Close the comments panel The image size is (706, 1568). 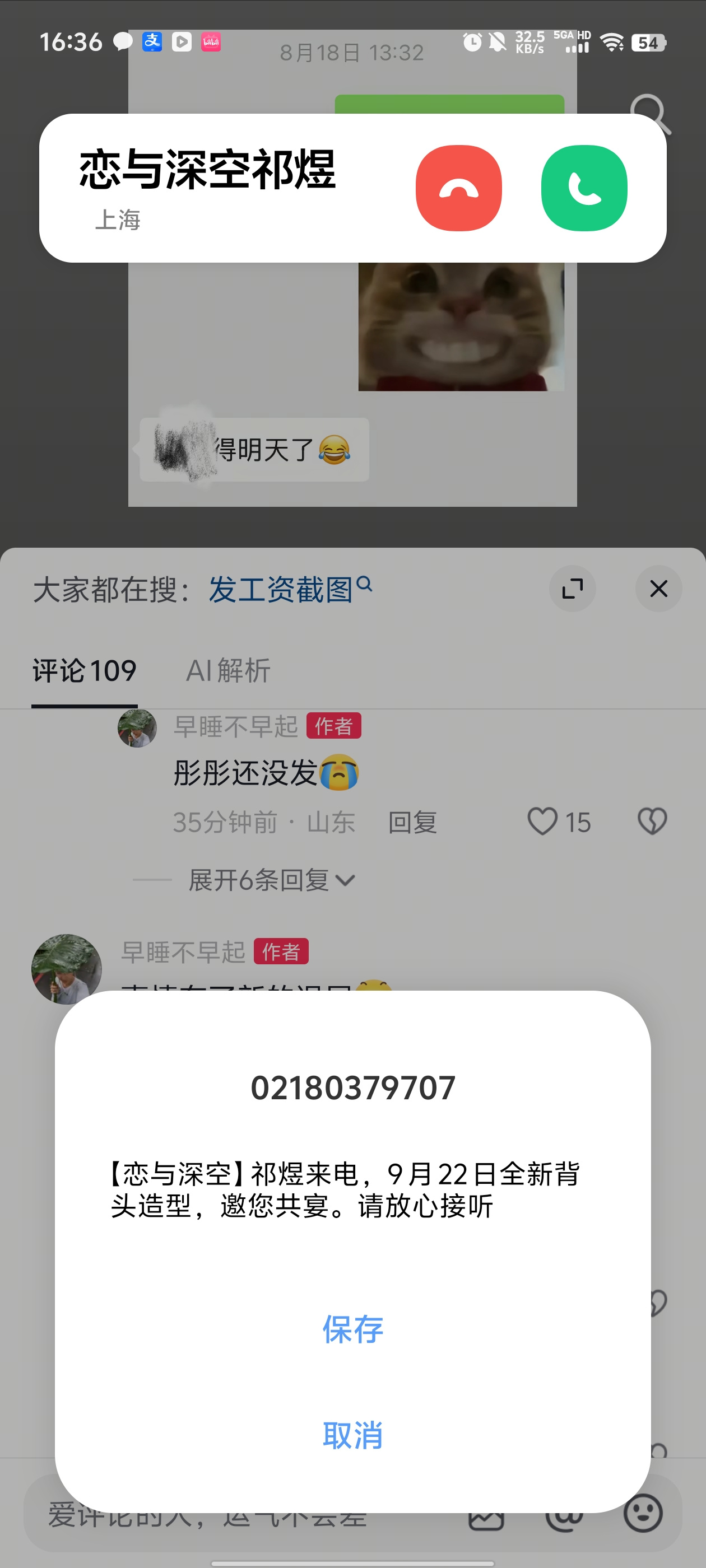(x=658, y=589)
